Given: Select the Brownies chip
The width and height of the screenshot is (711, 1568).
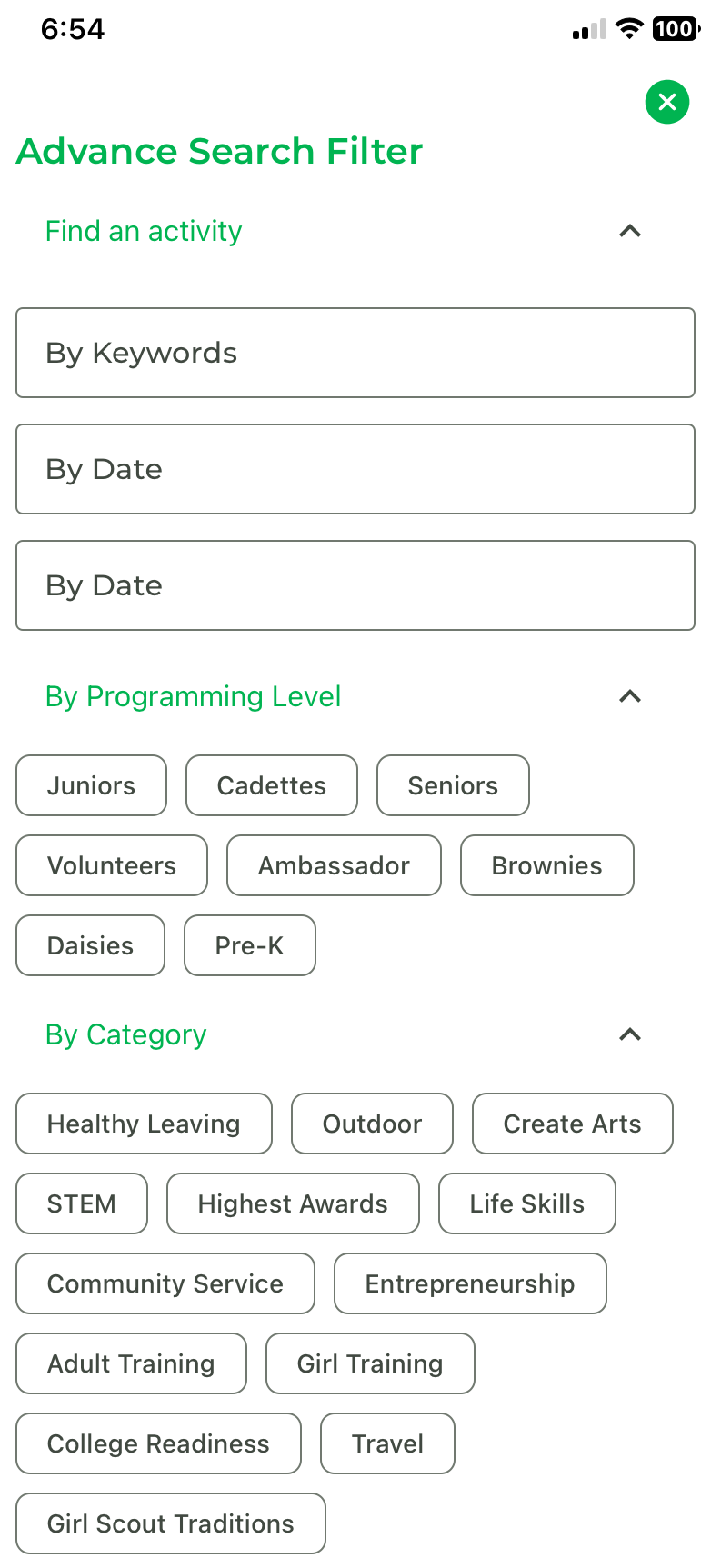Looking at the screenshot, I should coord(547,865).
